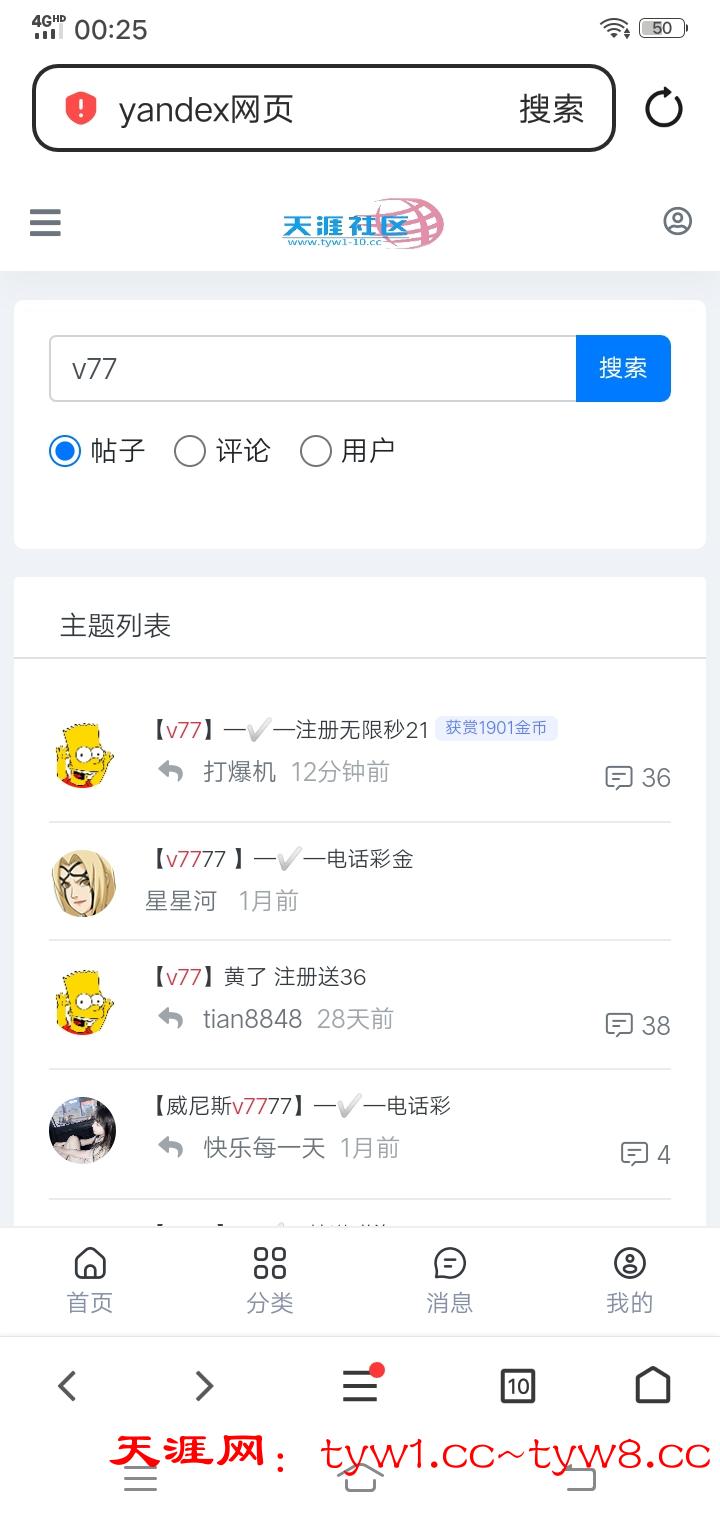Click the user profile icon top right

[678, 222]
